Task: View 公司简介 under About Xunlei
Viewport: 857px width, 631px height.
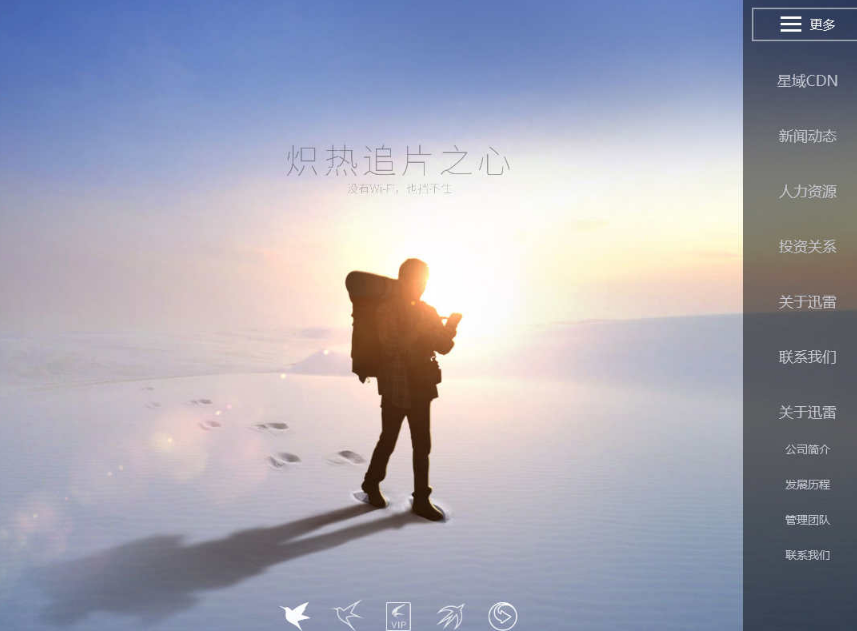Action: [x=807, y=449]
